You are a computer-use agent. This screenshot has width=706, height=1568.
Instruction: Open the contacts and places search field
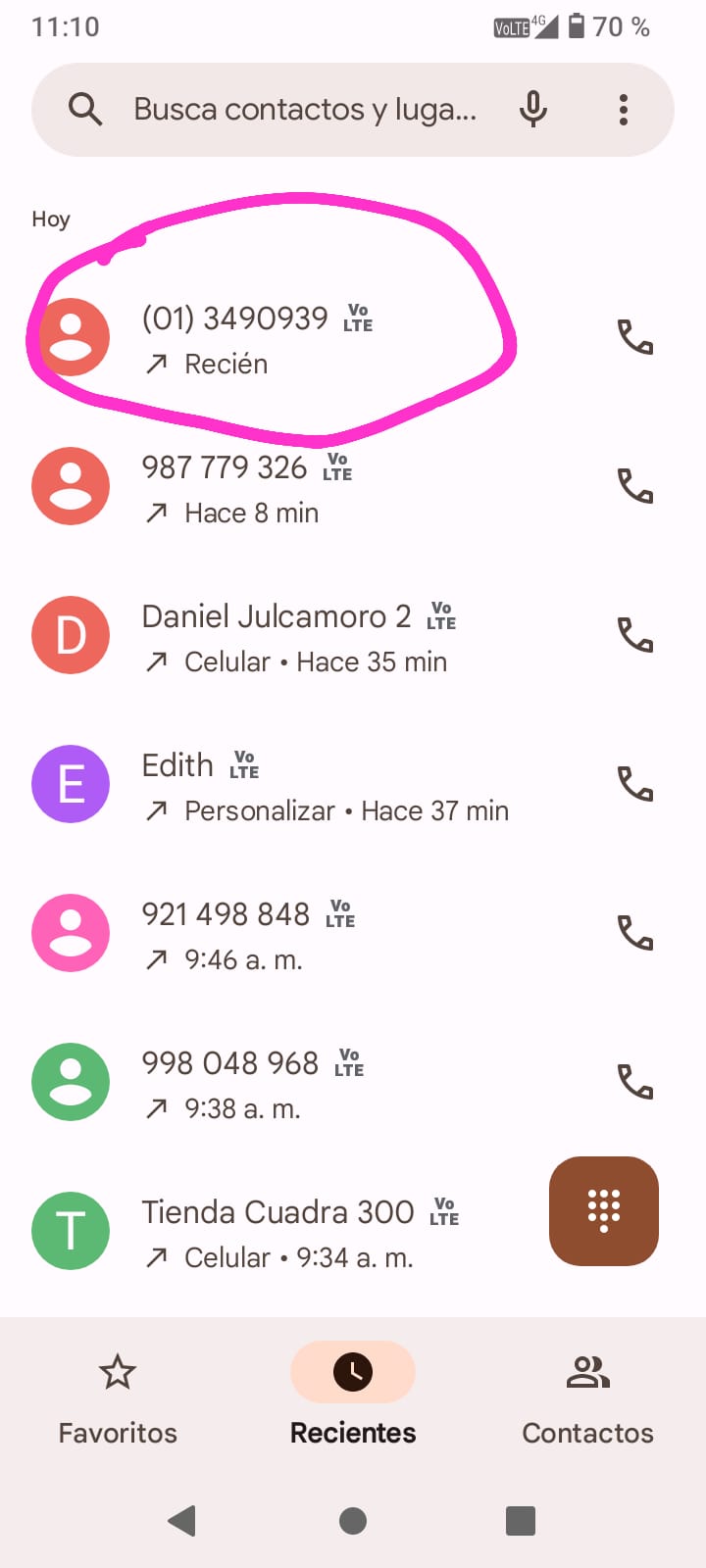pos(304,110)
